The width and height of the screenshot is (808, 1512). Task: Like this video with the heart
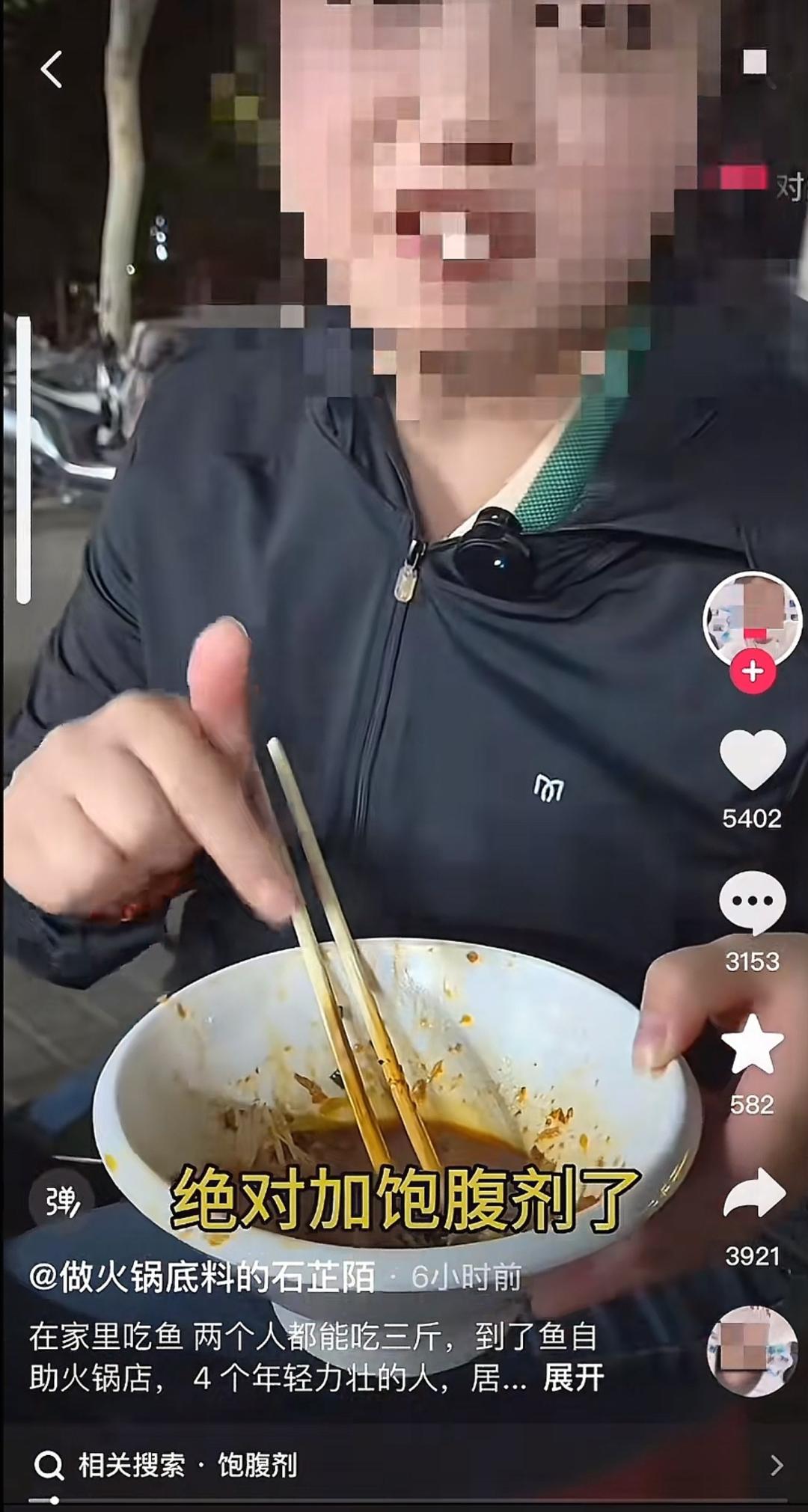coord(753,760)
